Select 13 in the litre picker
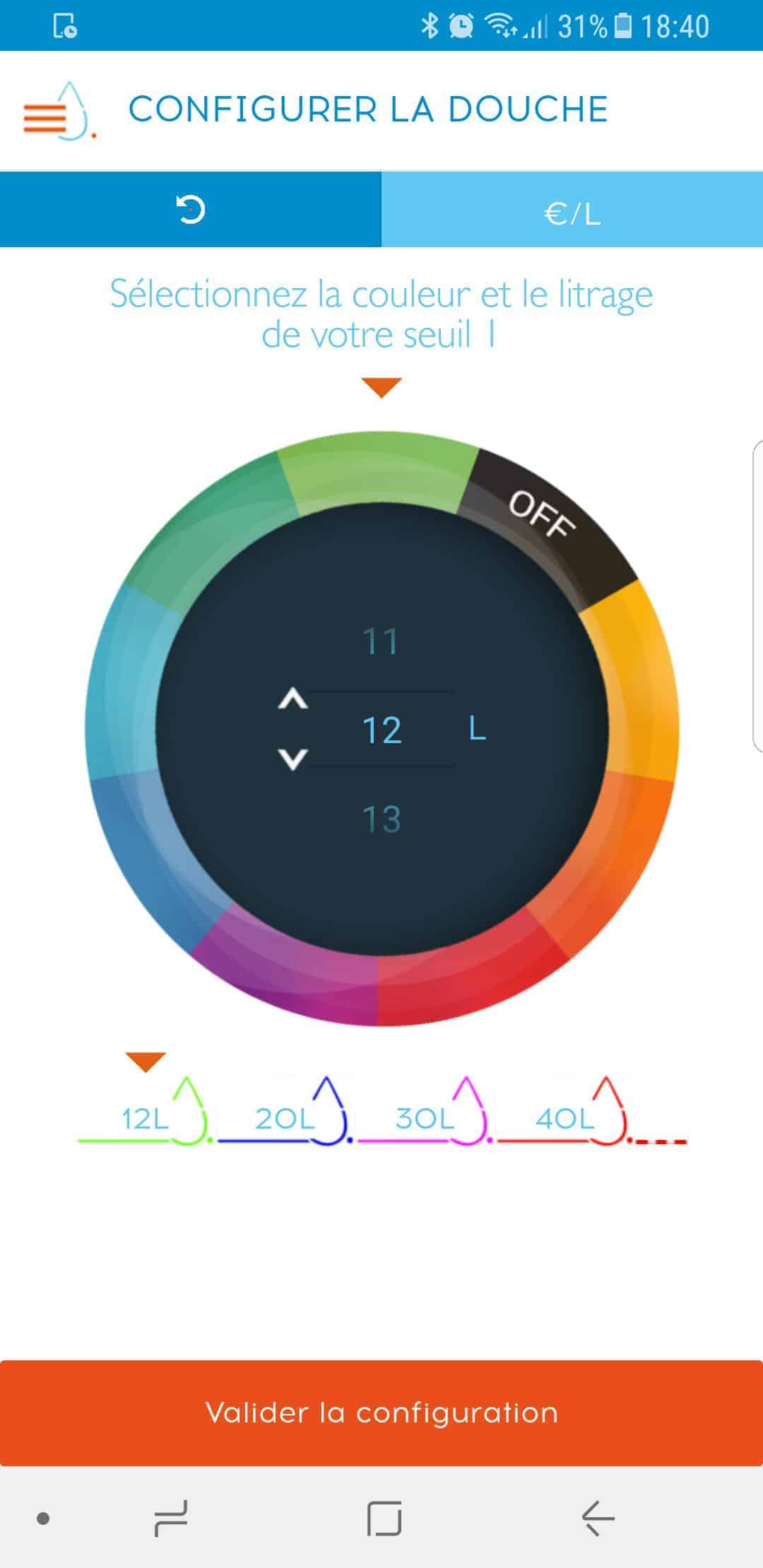763x1568 pixels. [x=381, y=819]
